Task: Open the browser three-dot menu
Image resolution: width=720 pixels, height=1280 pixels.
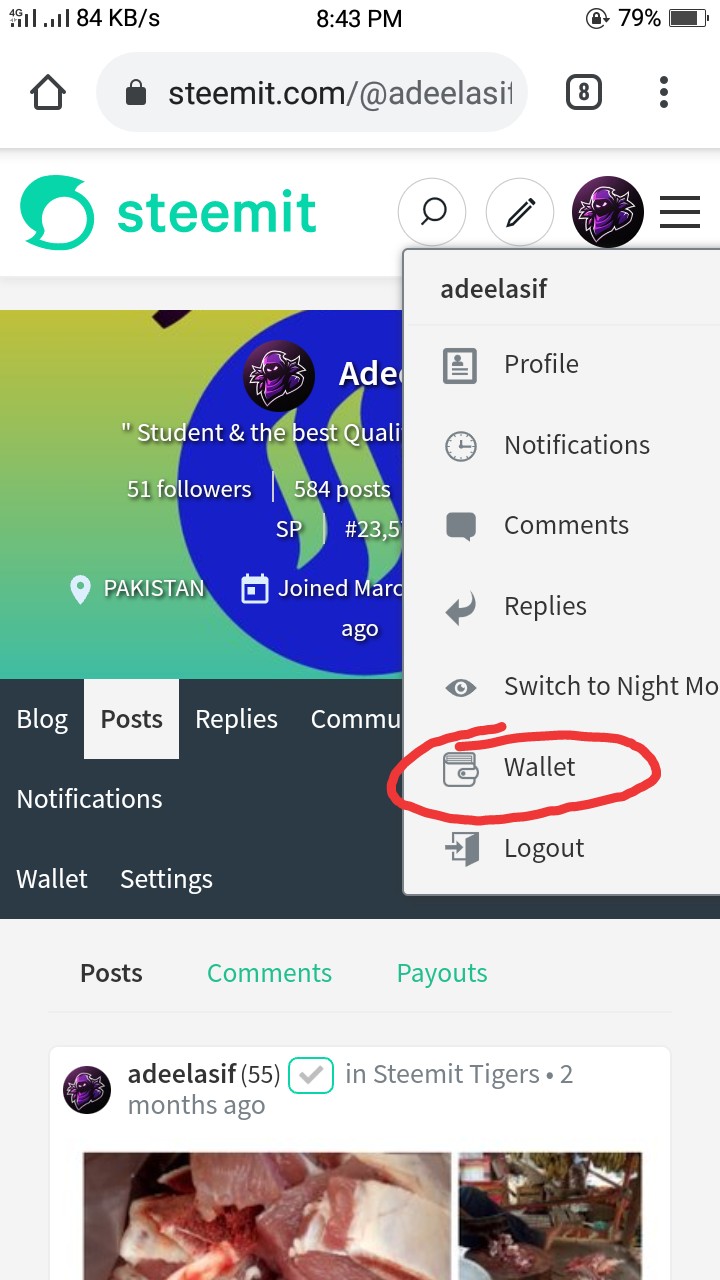Action: coord(664,94)
